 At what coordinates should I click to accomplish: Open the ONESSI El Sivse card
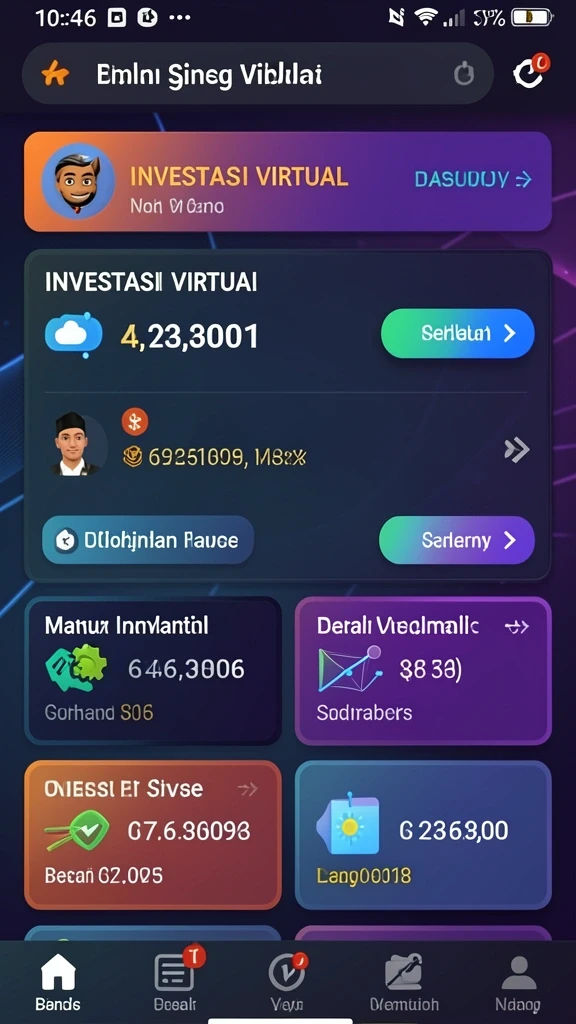point(153,835)
